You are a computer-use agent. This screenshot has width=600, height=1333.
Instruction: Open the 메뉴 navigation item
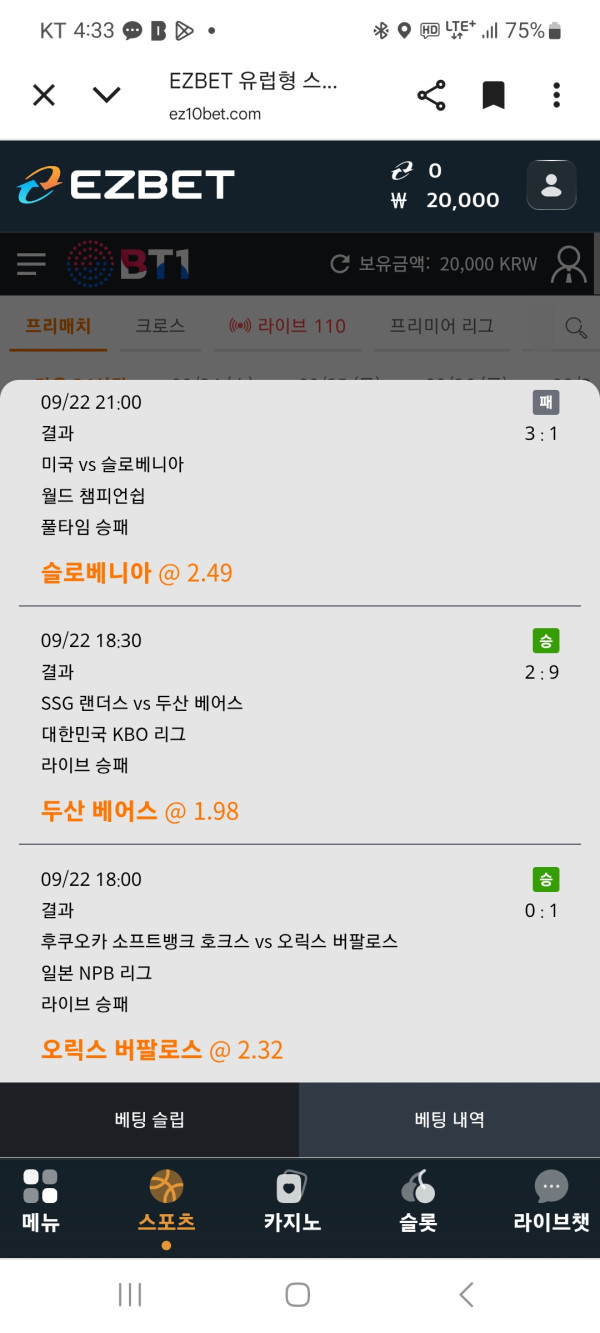pos(41,1200)
